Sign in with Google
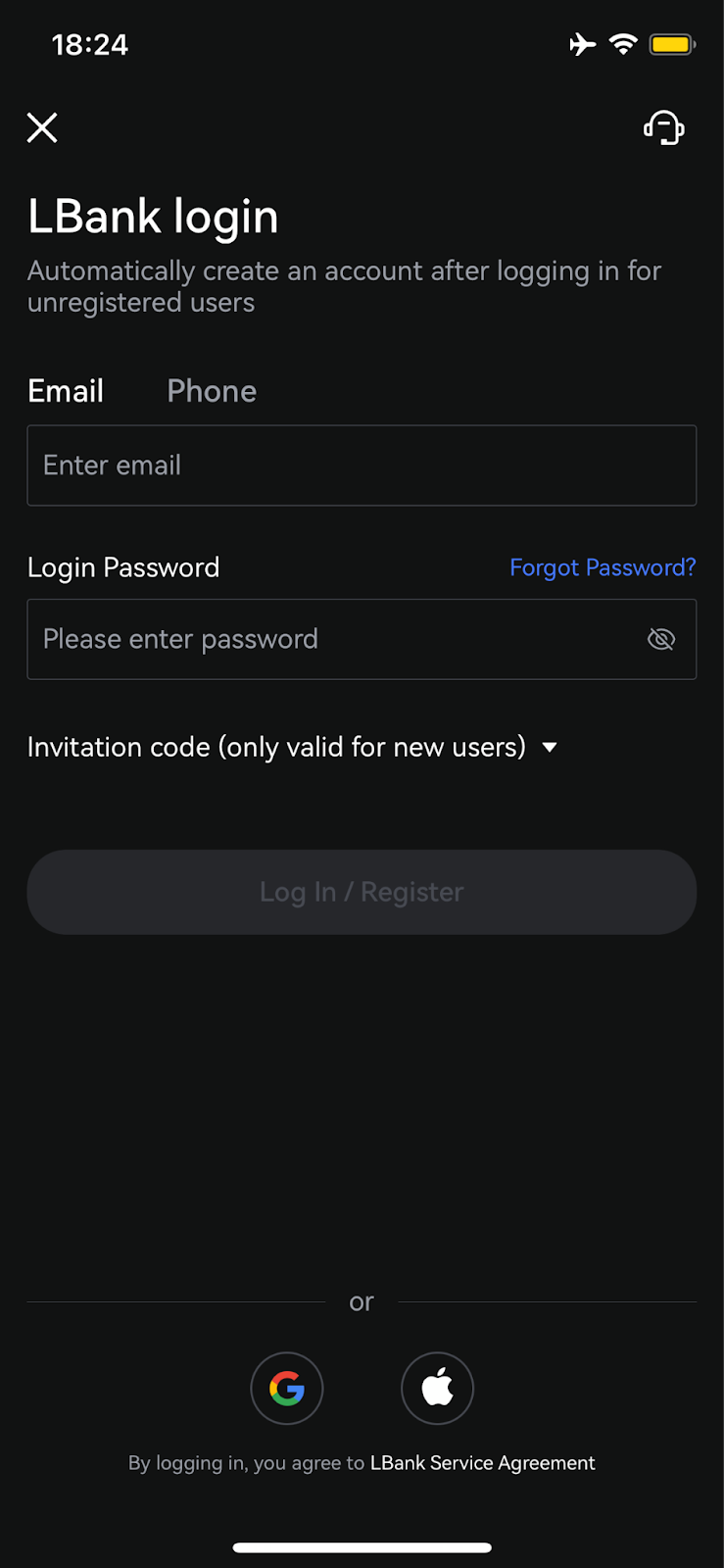The width and height of the screenshot is (724, 1568). coord(287,1388)
